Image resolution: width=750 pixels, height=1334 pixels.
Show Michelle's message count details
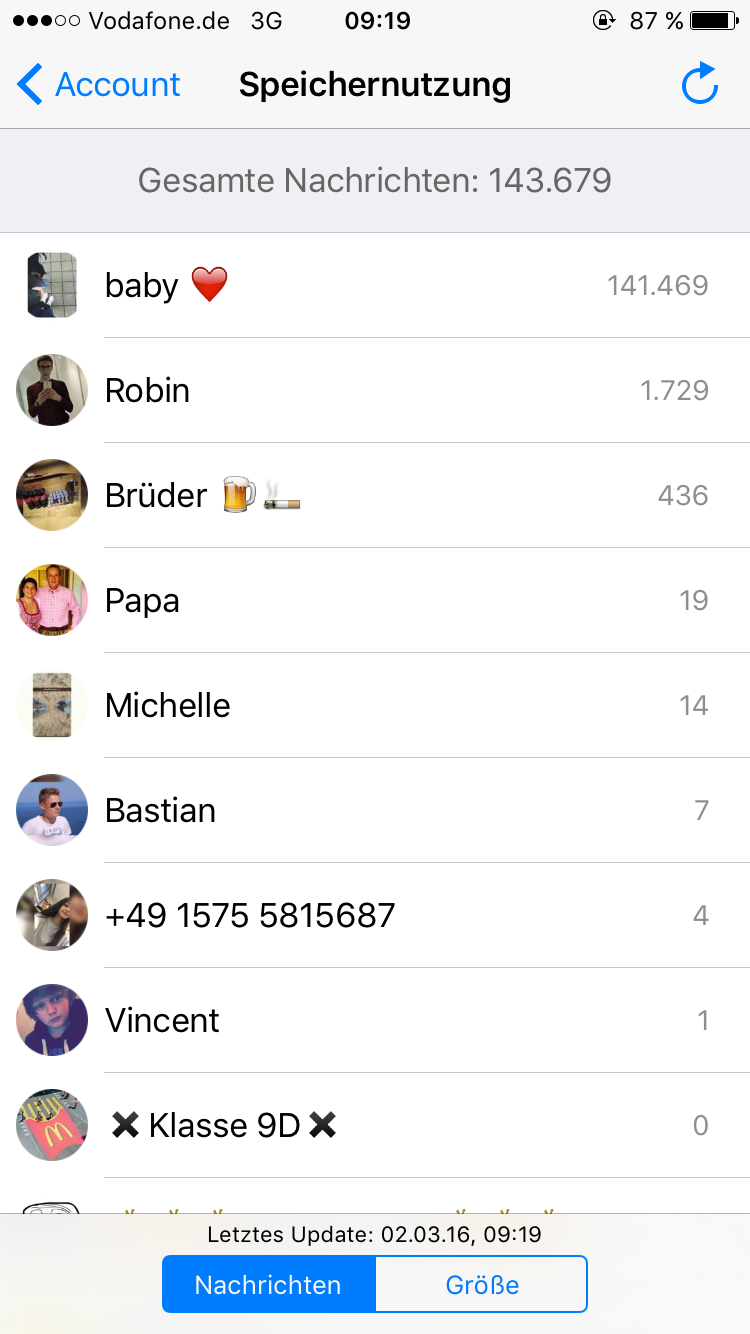(375, 705)
